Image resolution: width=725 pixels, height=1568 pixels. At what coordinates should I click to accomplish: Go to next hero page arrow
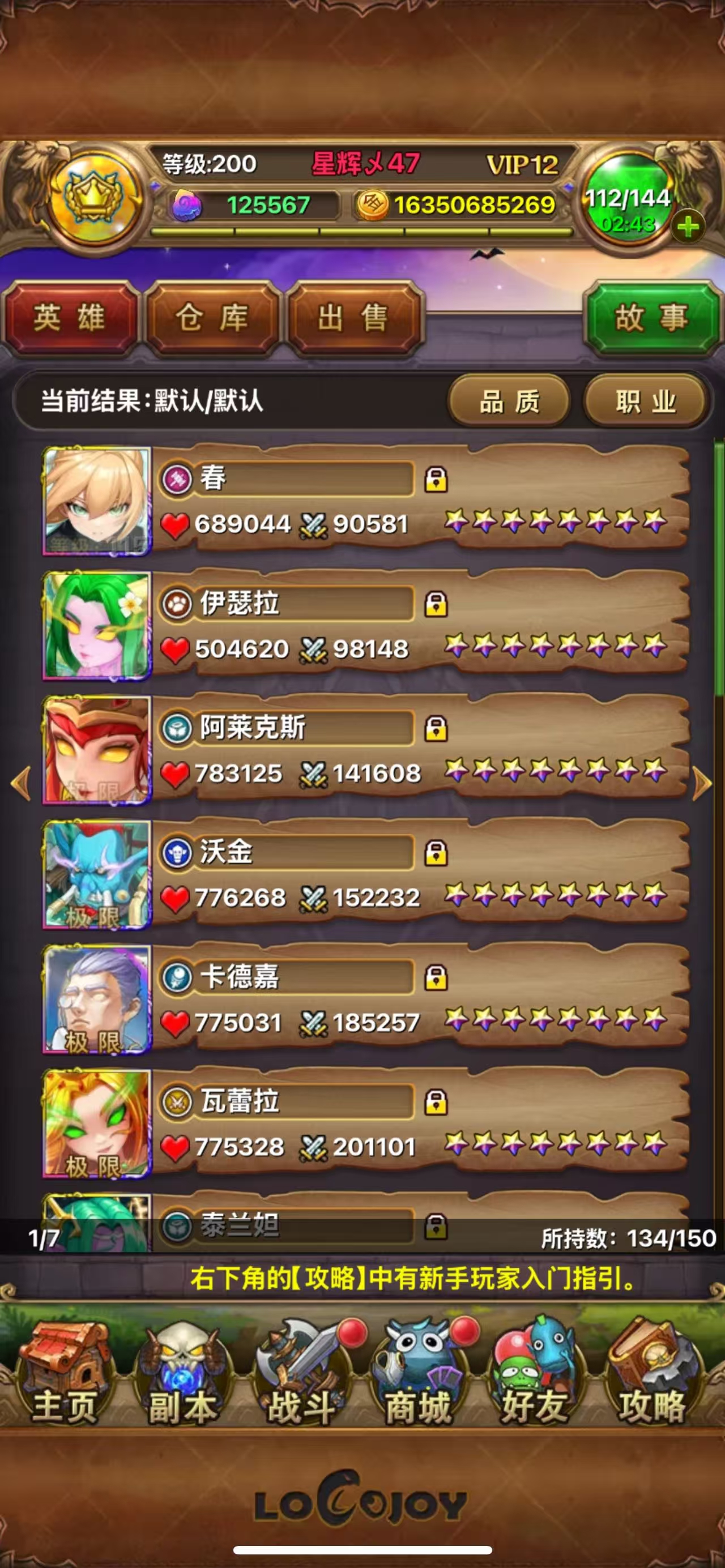[x=702, y=783]
